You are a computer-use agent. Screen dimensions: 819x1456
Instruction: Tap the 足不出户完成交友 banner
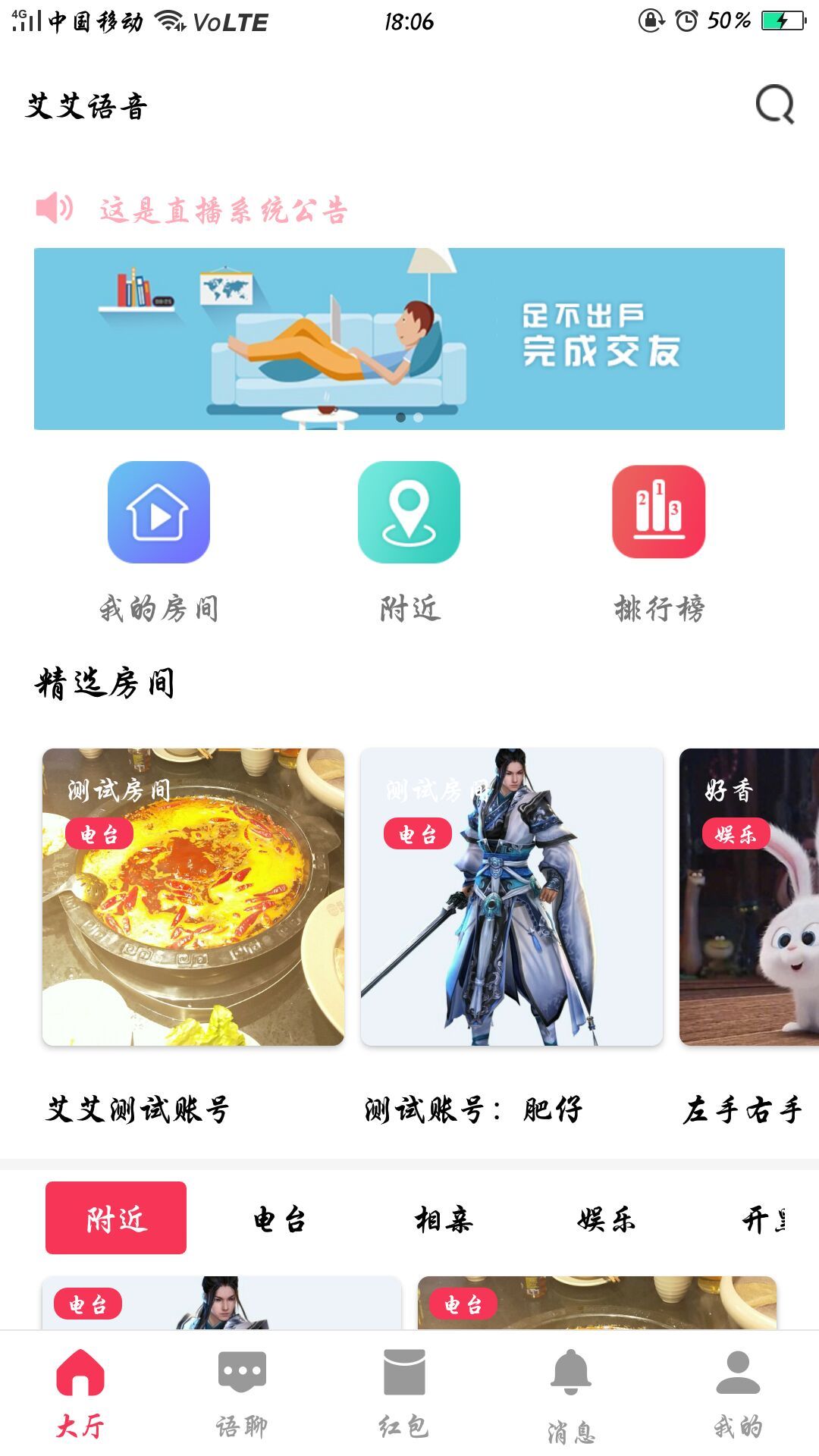coord(409,337)
